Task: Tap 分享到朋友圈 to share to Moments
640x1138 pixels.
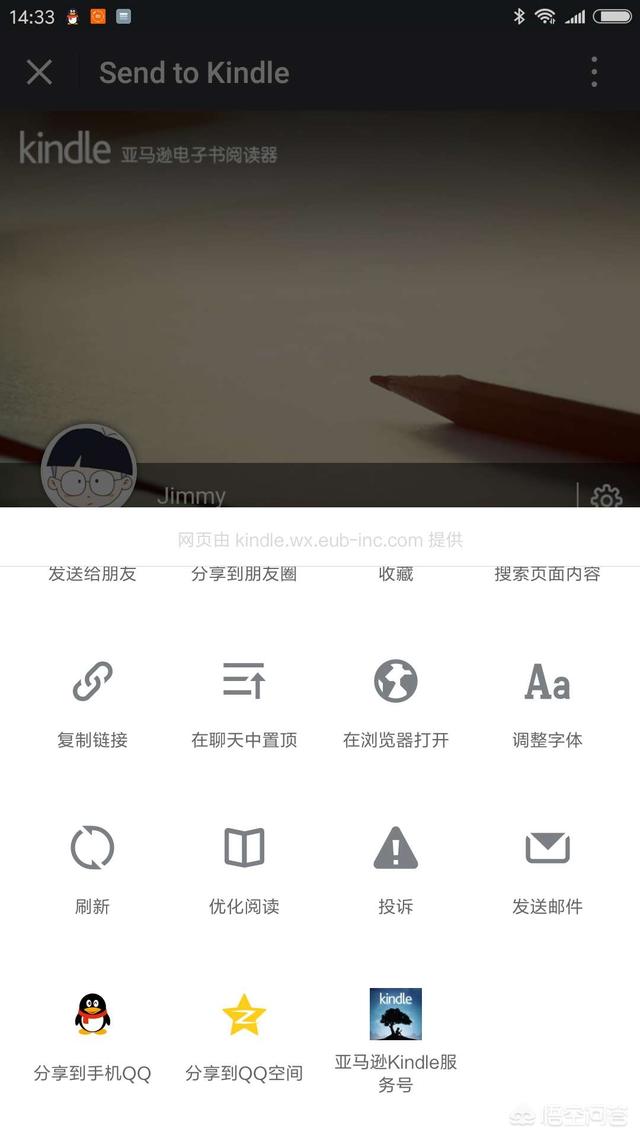Action: 244,574
